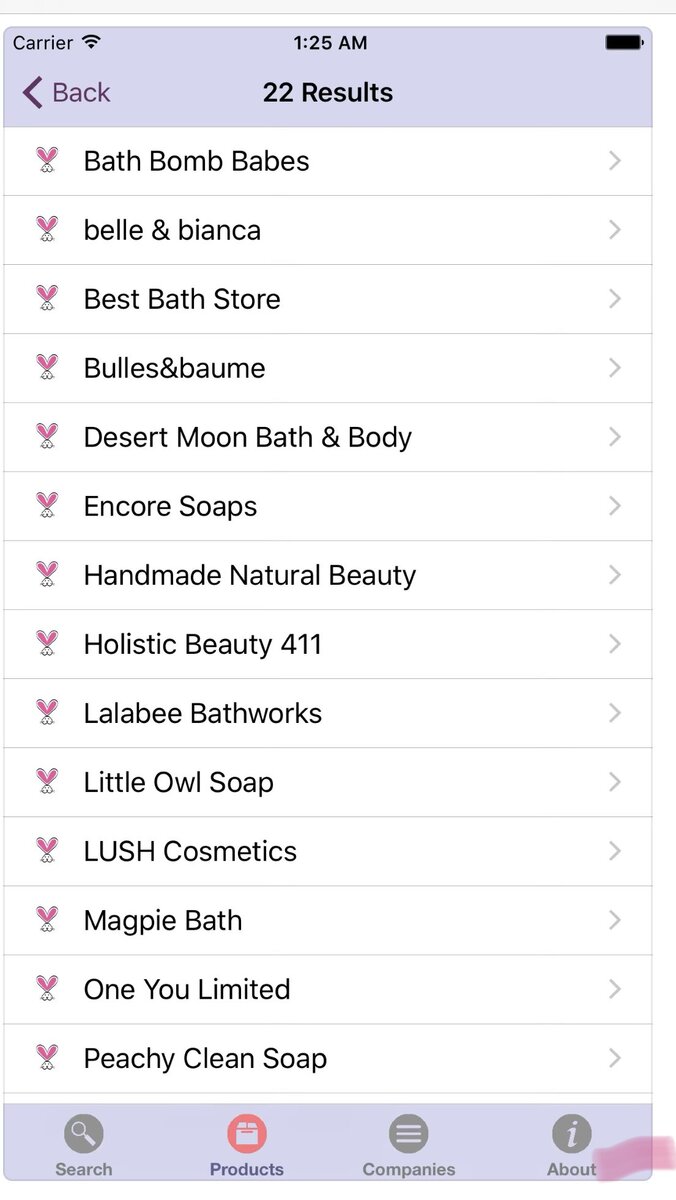Open the About tab

tap(571, 1146)
